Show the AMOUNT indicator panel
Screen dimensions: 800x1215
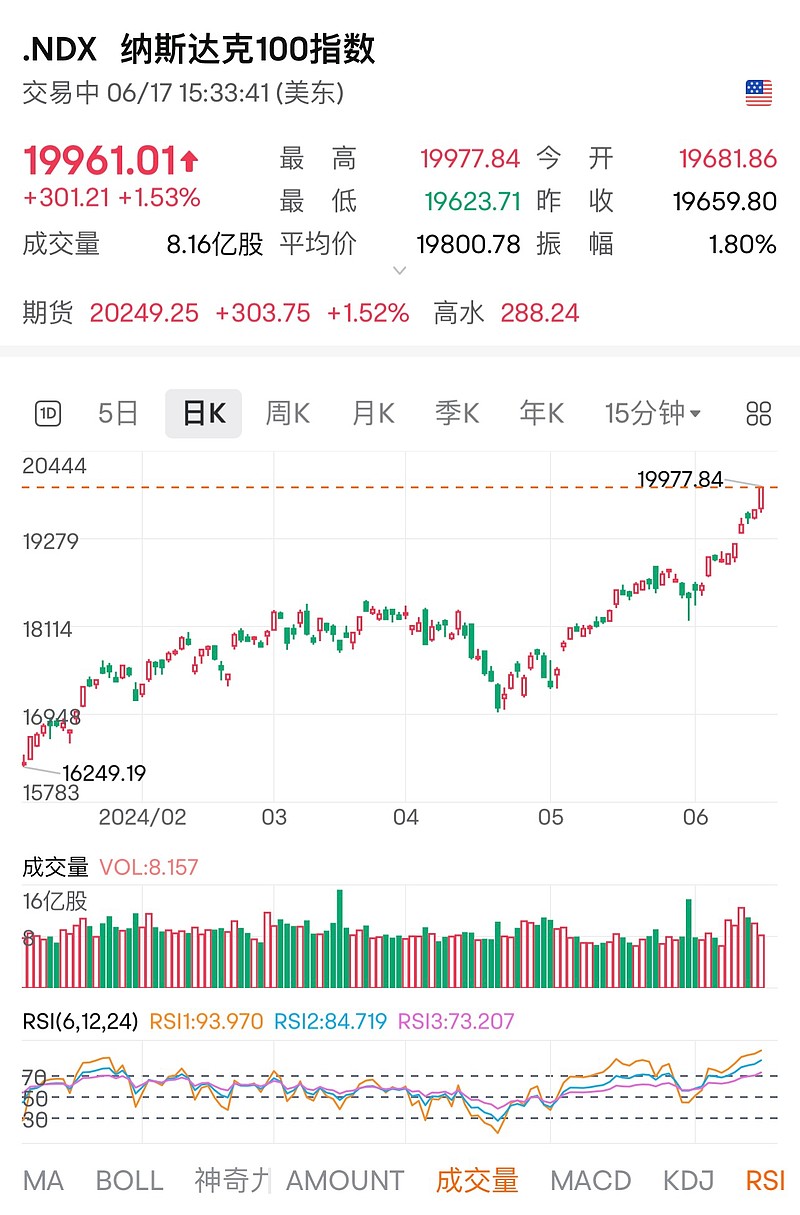tap(345, 1180)
